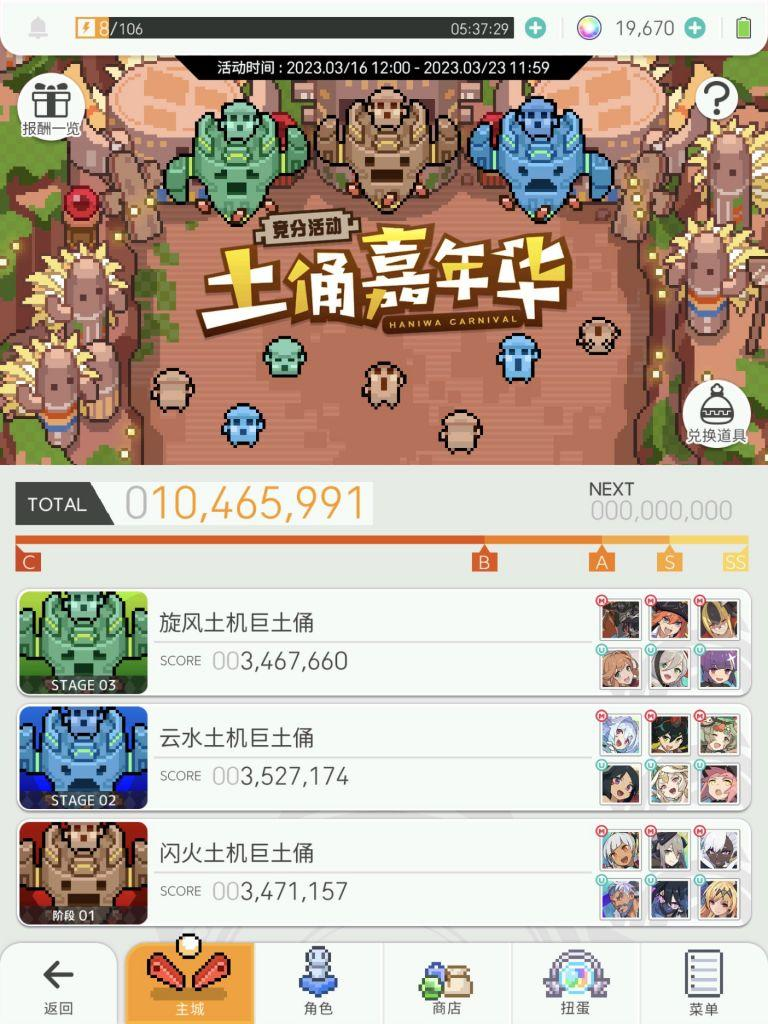
Task: Go back with 返回
Action: pyautogui.click(x=59, y=984)
